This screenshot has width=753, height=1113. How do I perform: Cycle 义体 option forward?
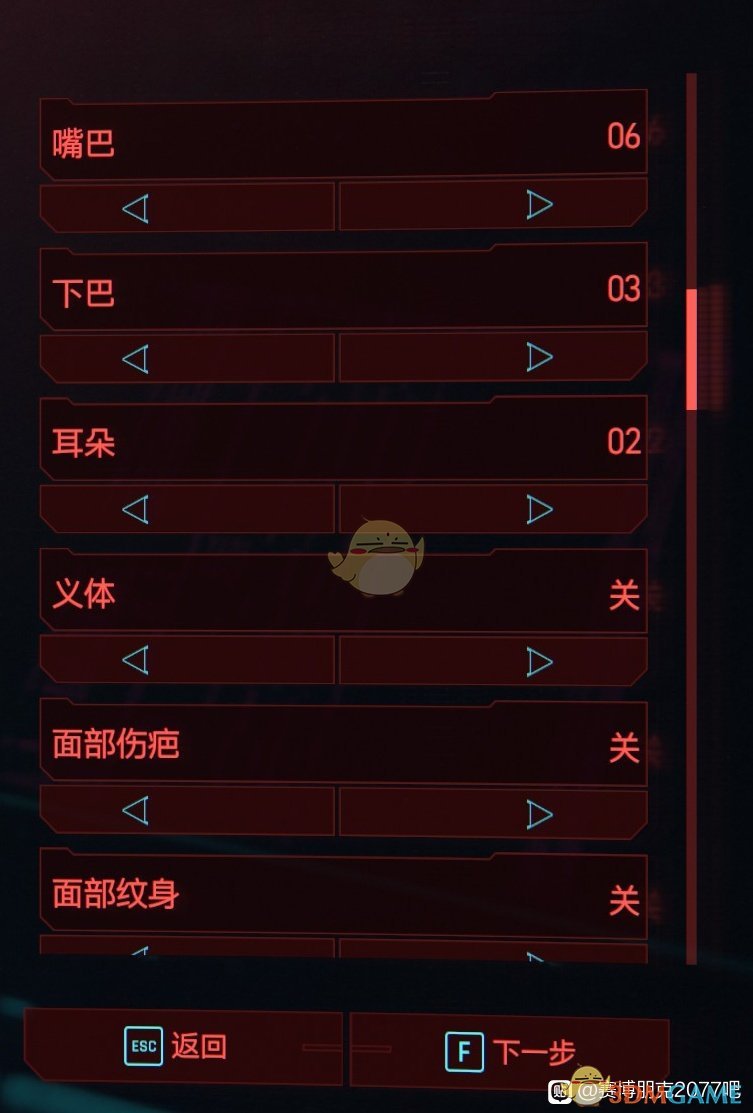tap(540, 661)
